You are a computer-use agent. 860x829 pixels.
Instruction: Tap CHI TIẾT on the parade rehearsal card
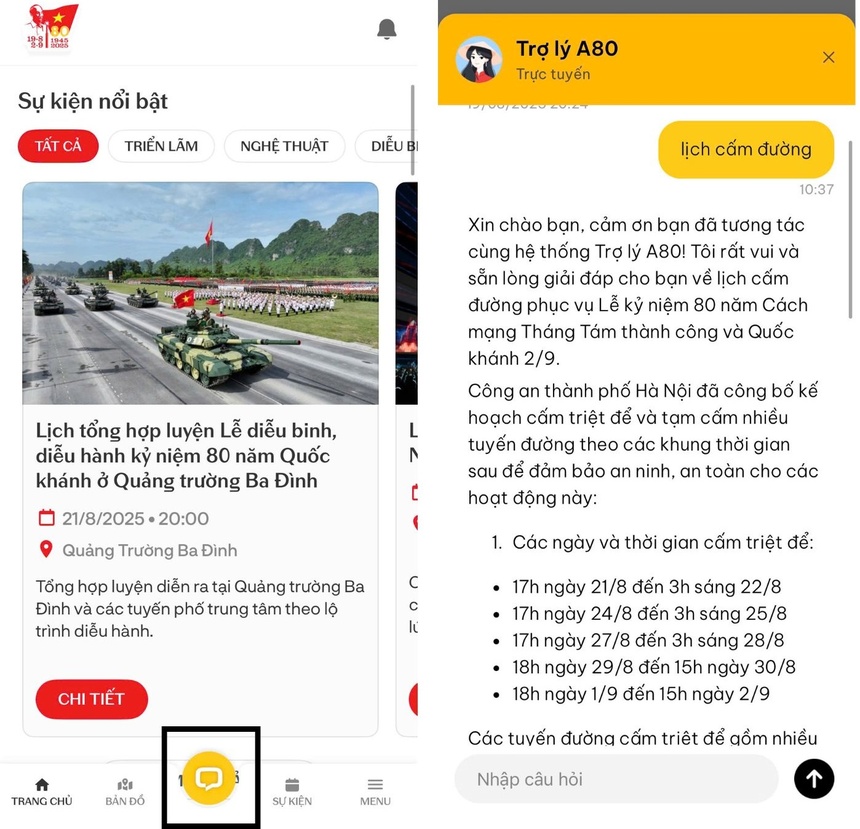tap(92, 699)
